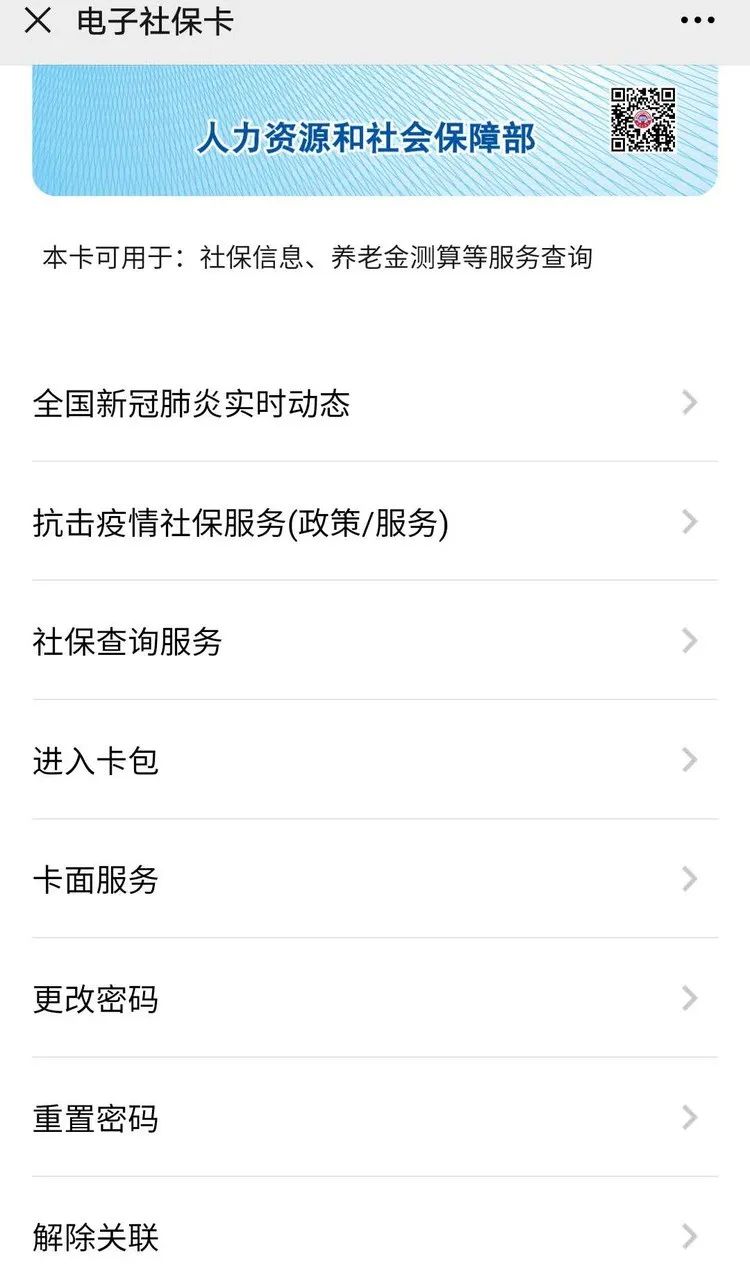Open 抗击疫情社保服务(政策/服务)
The image size is (750, 1279).
click(375, 522)
